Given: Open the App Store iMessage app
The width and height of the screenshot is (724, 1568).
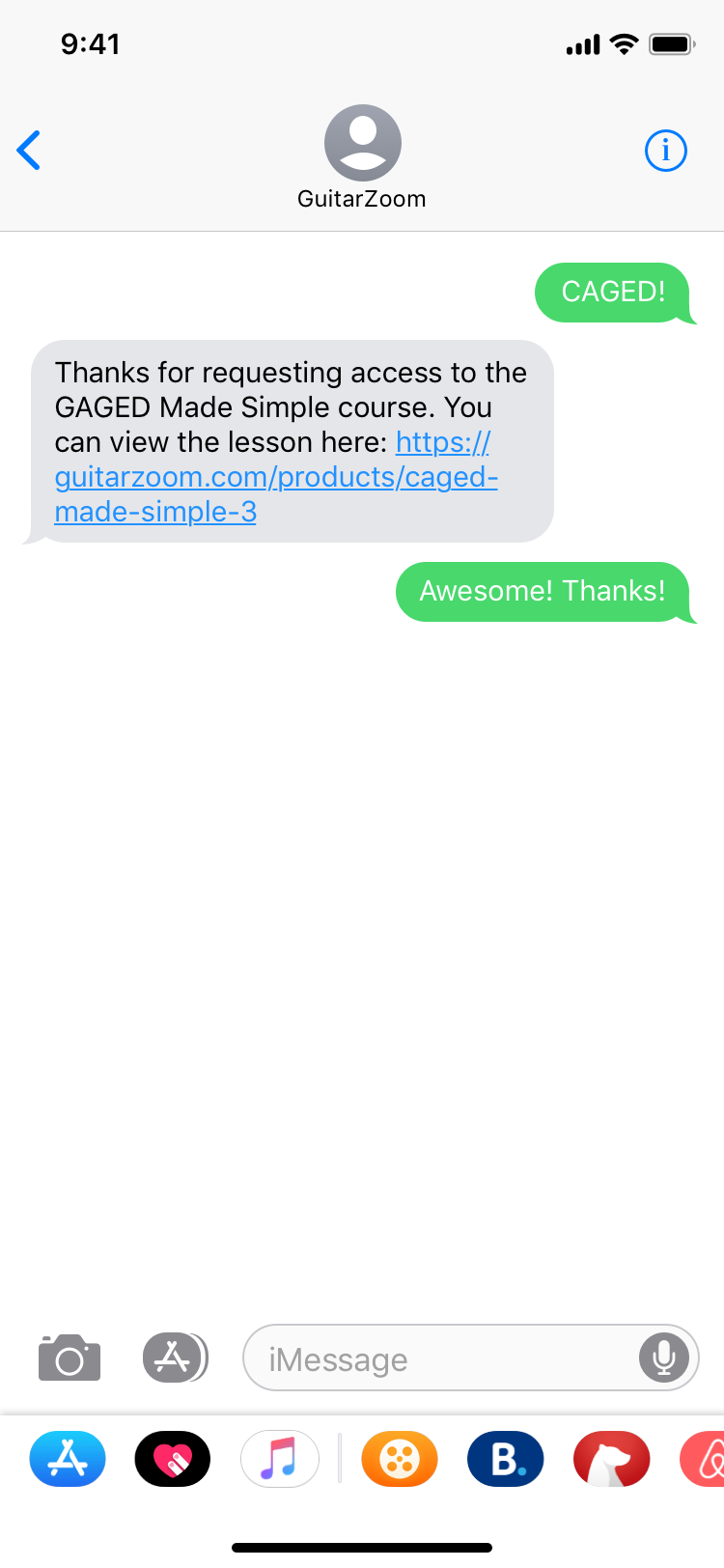Looking at the screenshot, I should tap(68, 1459).
